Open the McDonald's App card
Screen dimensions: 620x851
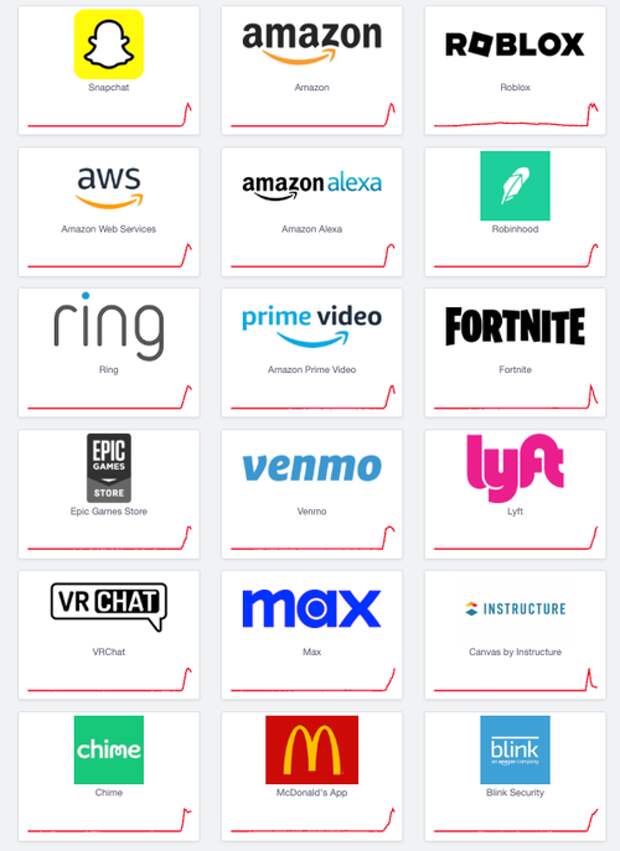coord(311,775)
